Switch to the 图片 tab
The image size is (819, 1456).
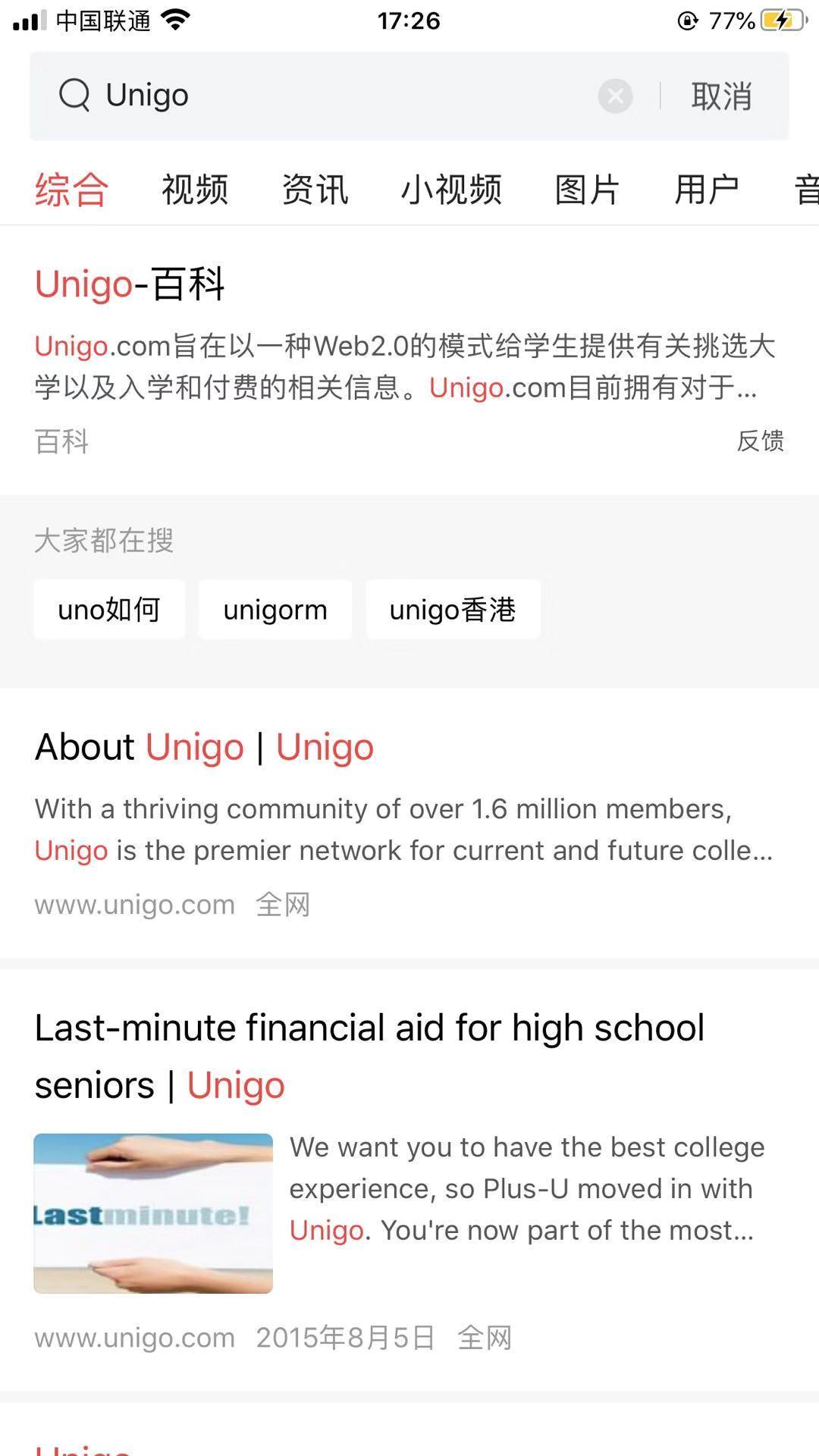(x=587, y=189)
